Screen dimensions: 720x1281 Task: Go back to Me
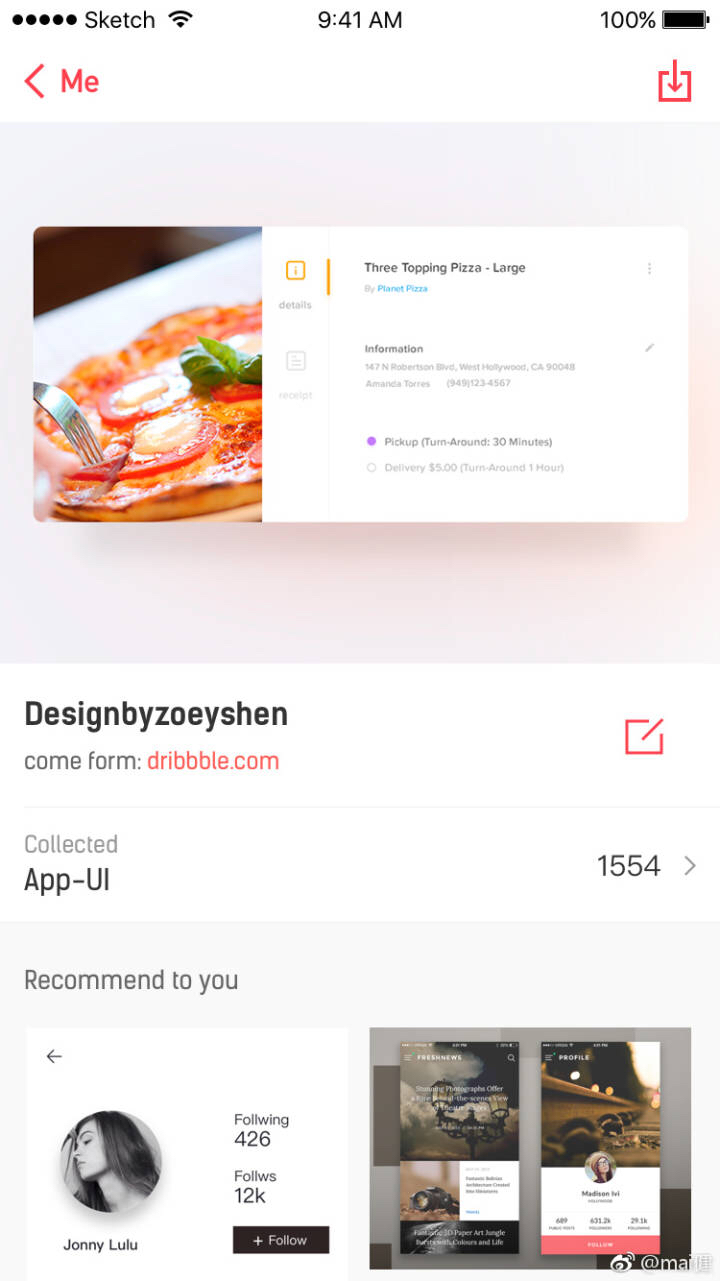pos(61,81)
